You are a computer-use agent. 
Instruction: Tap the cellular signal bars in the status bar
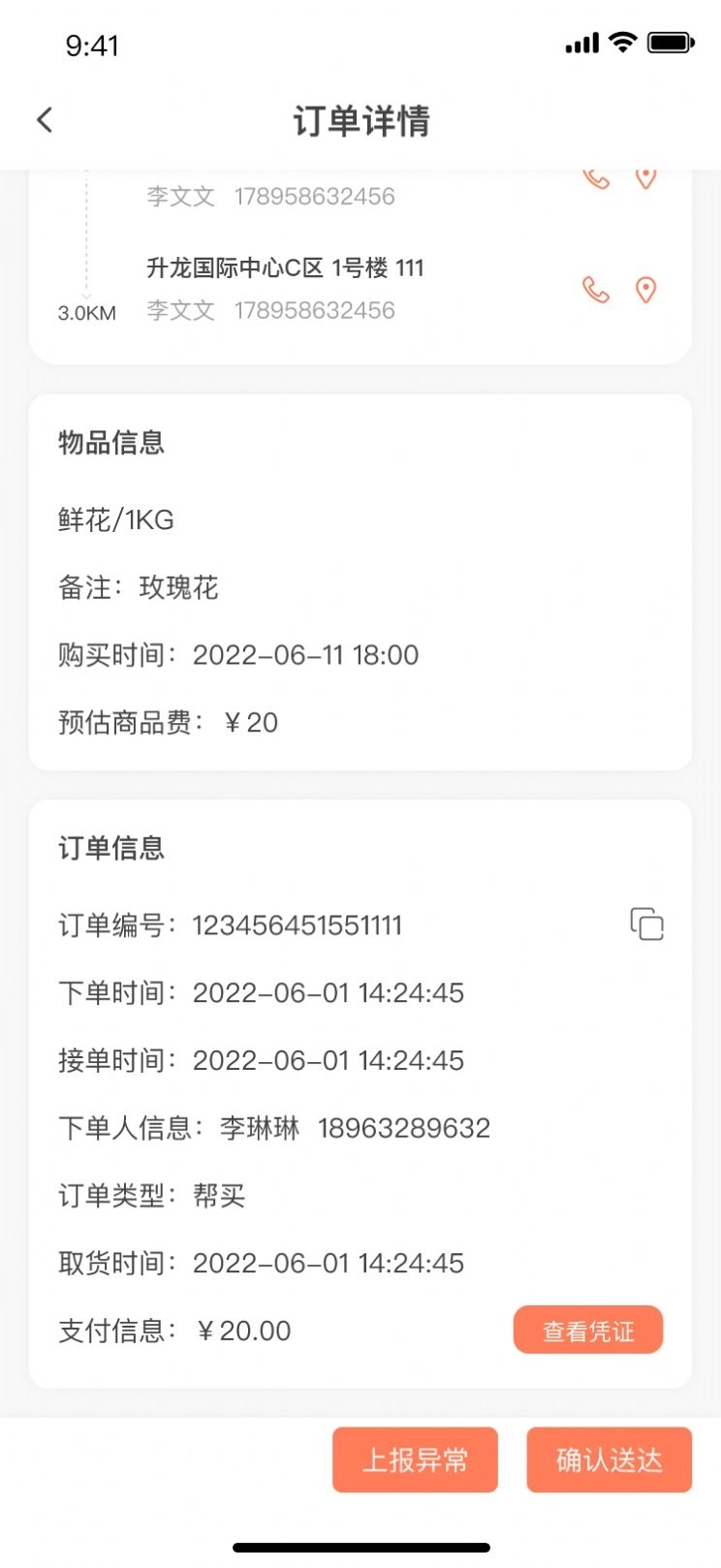pyautogui.click(x=580, y=42)
